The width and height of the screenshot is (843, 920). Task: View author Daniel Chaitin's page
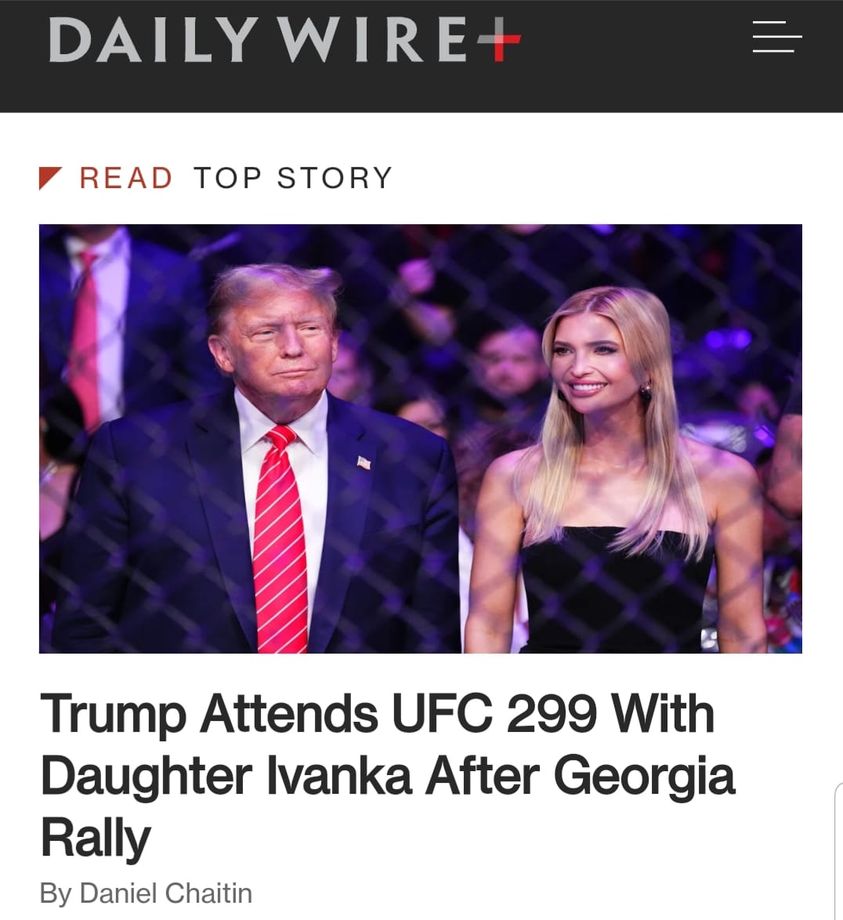[165, 893]
